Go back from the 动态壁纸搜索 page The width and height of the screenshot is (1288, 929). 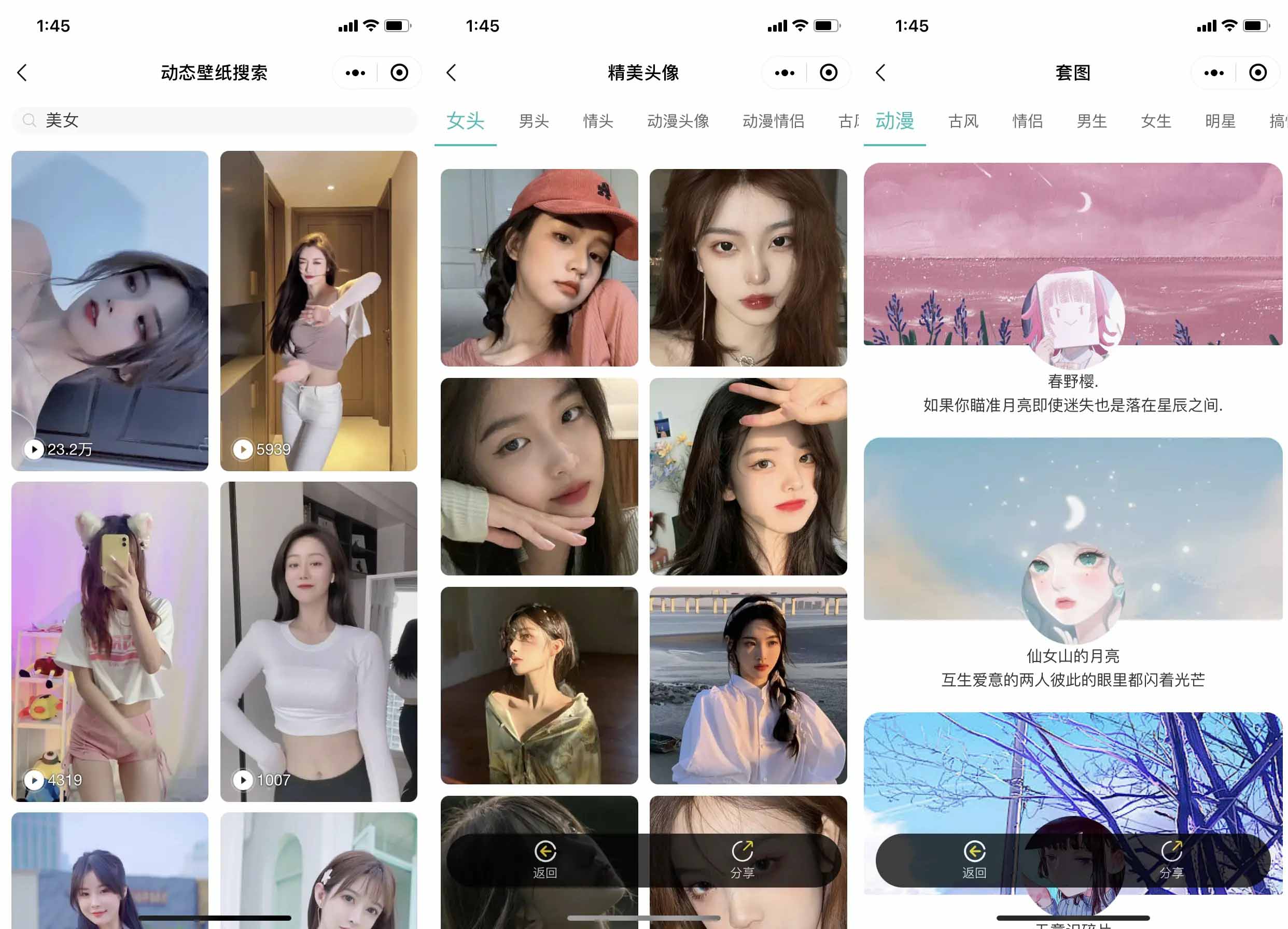(22, 73)
